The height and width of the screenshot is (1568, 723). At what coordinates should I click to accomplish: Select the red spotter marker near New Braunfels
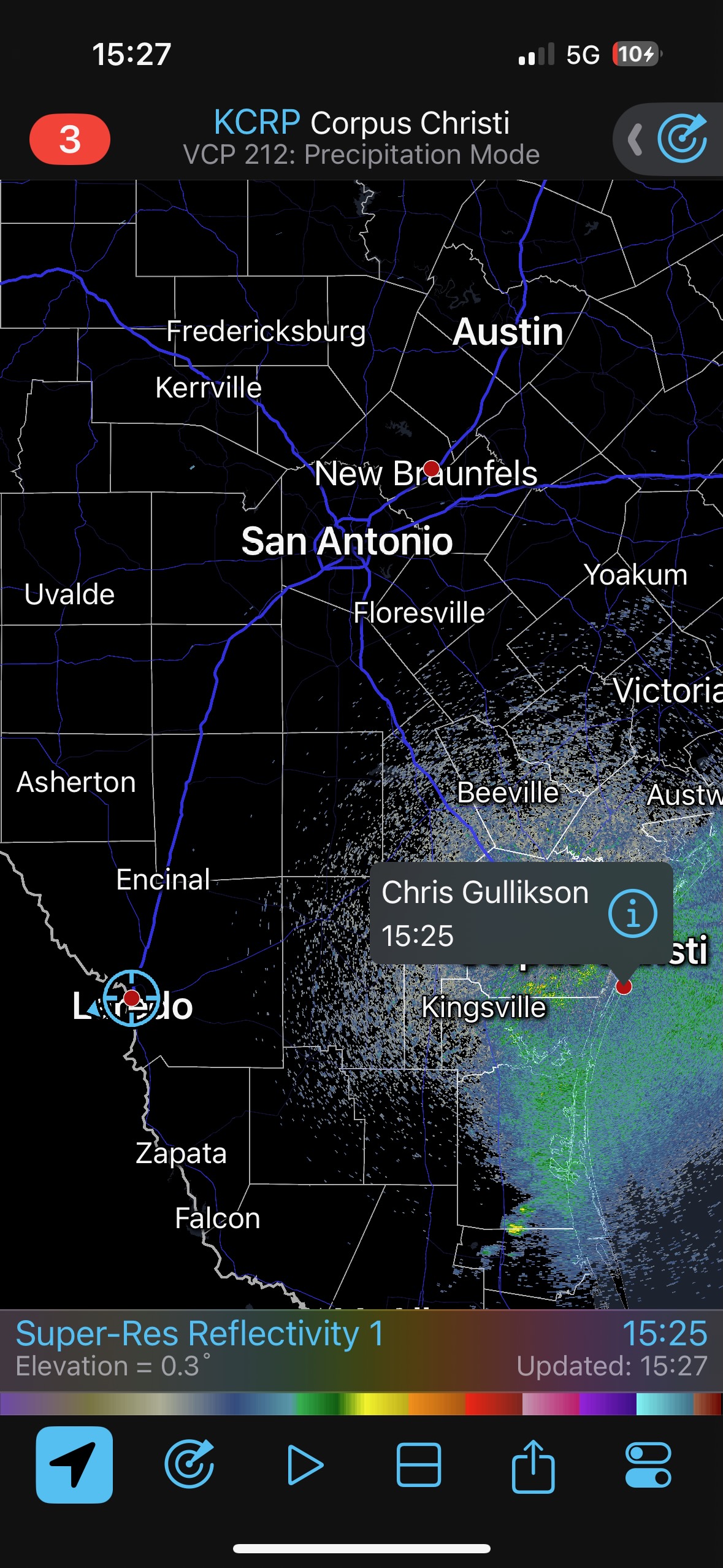[x=432, y=469]
